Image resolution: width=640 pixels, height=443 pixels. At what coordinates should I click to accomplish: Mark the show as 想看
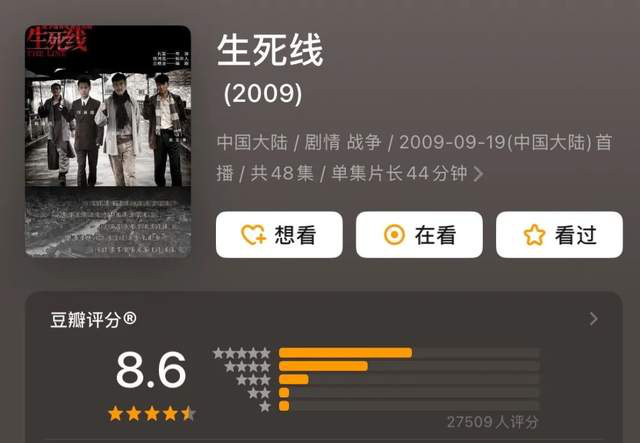click(279, 235)
